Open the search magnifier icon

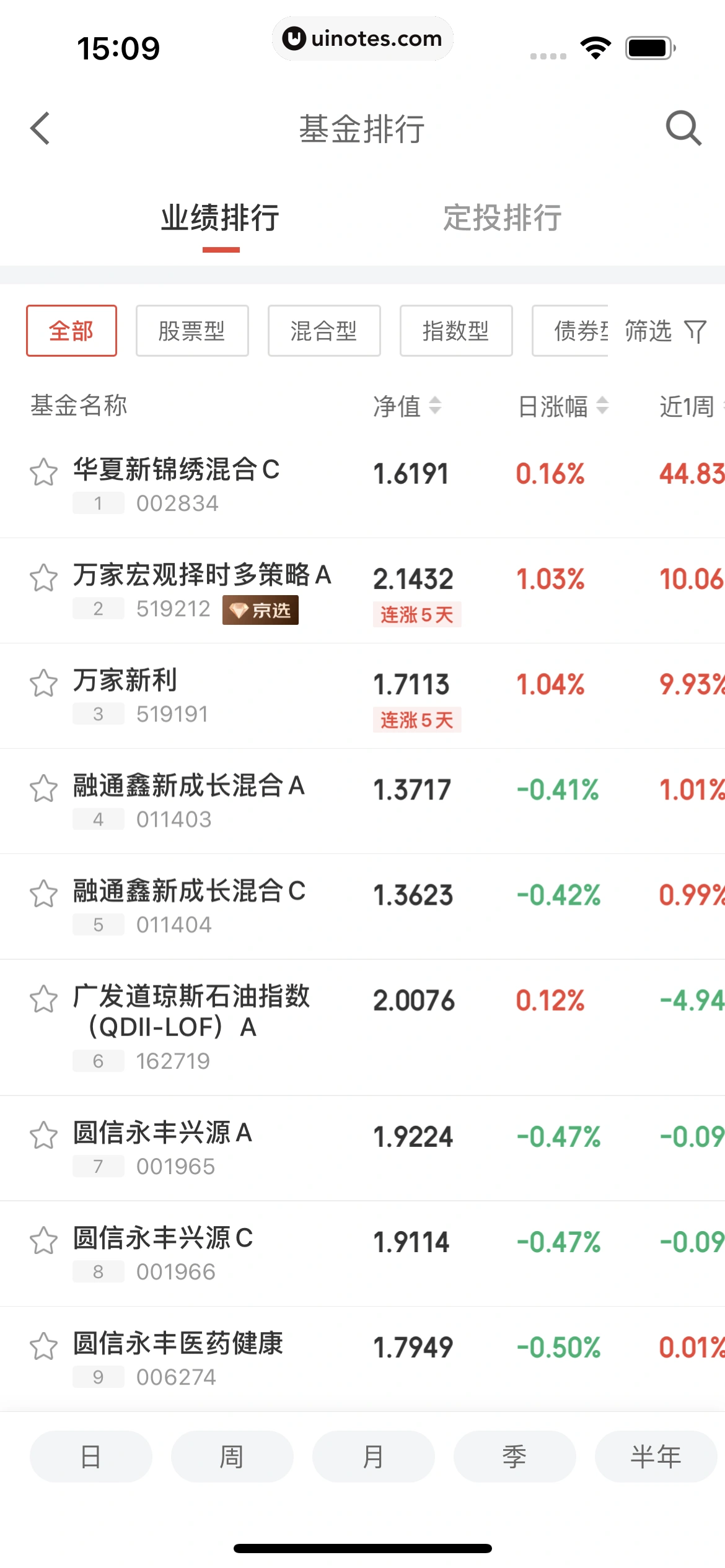tap(683, 128)
